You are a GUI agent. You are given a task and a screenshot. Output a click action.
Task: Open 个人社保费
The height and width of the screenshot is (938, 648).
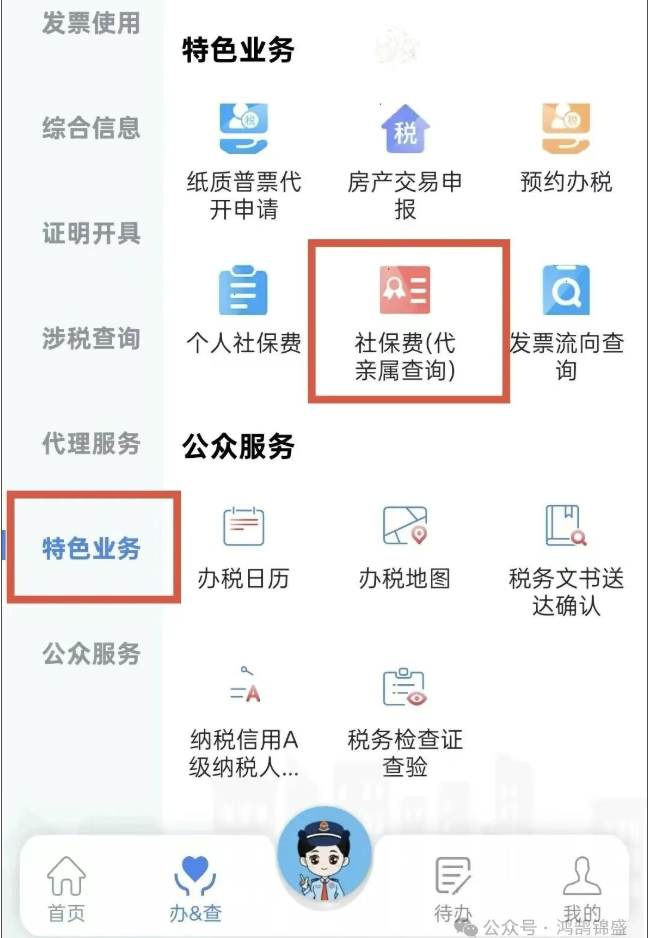coord(243,310)
